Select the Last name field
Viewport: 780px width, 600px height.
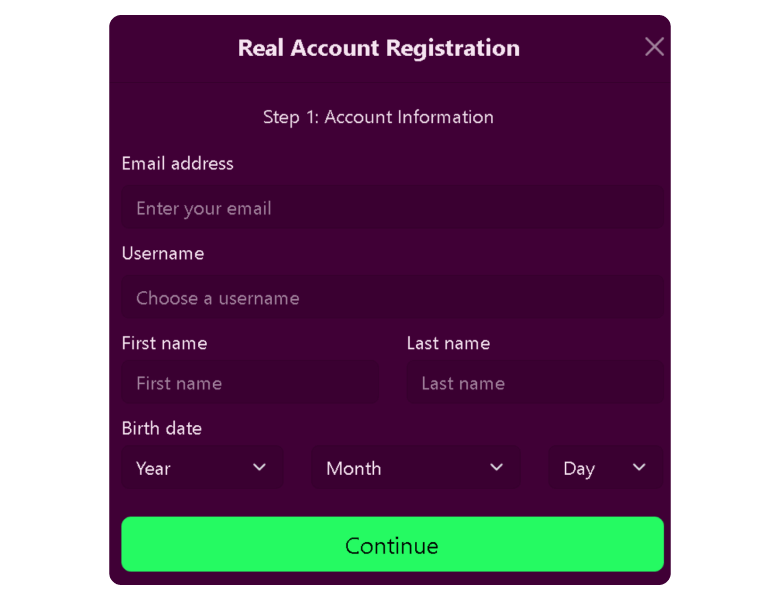(x=535, y=384)
